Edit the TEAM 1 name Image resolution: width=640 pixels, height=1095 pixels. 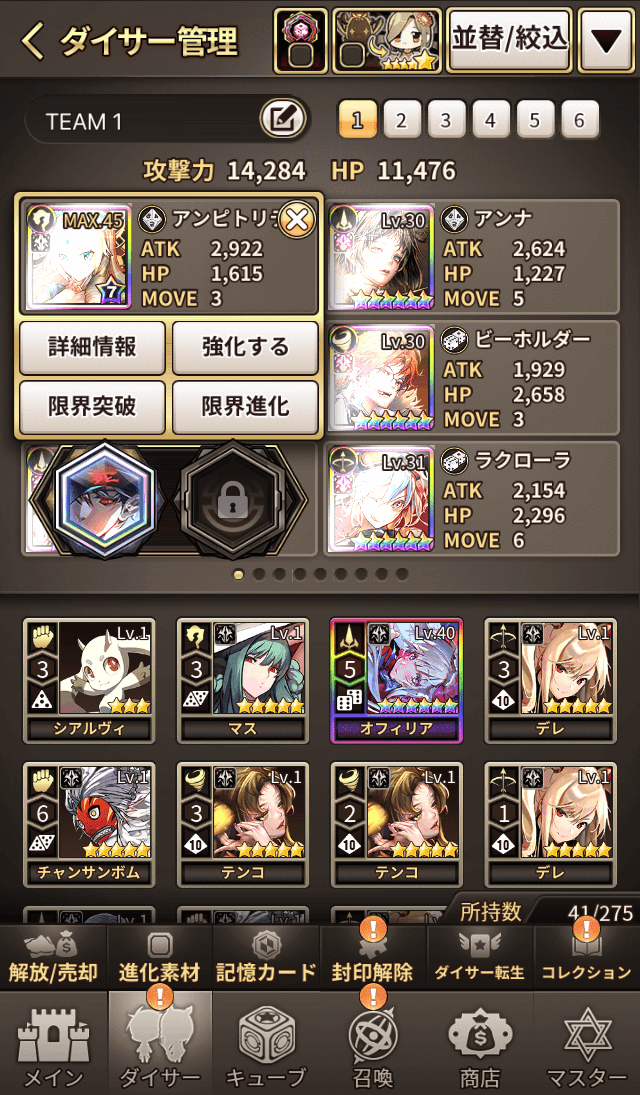[x=282, y=121]
